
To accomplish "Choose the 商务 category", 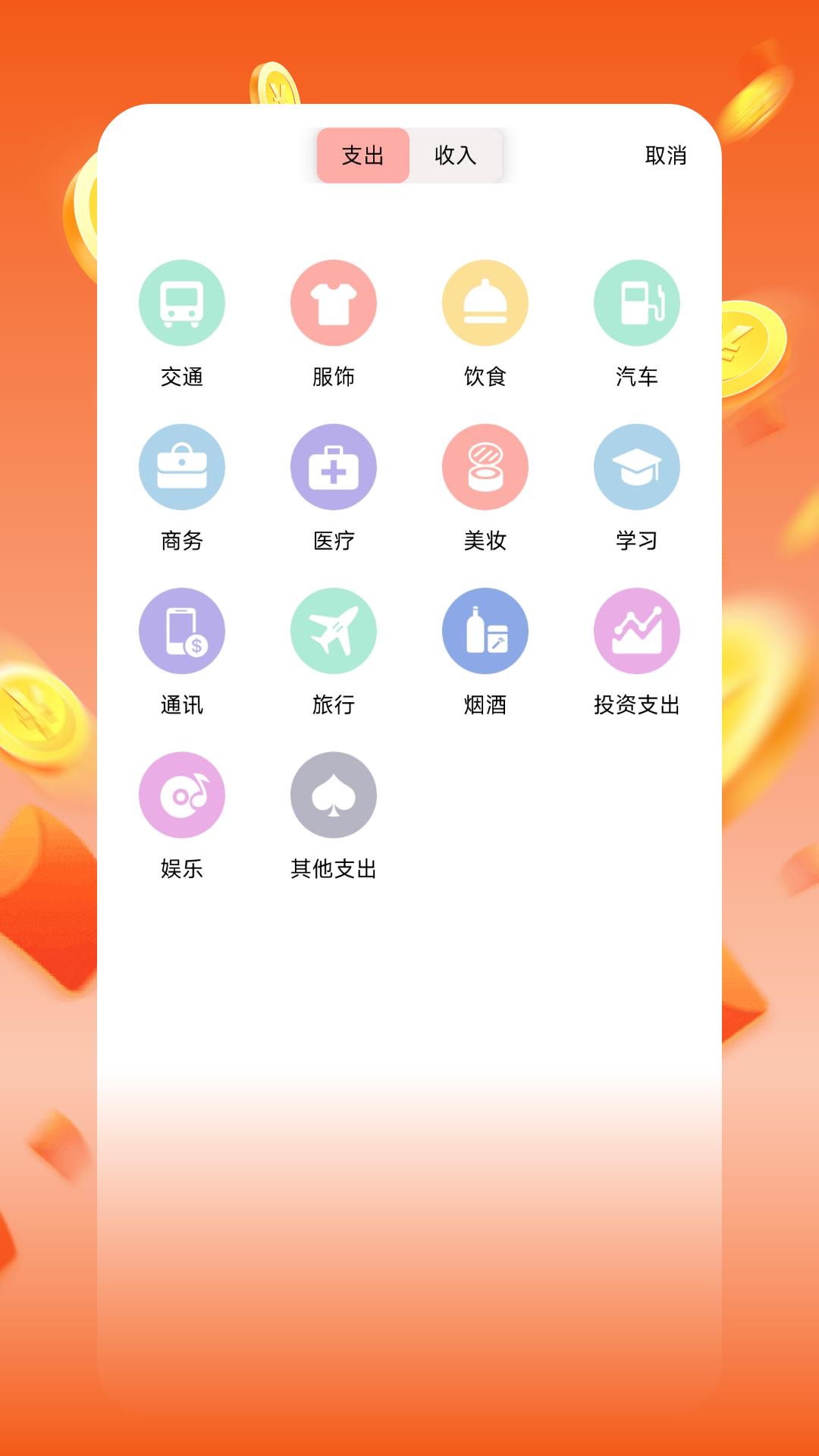I will (x=182, y=467).
